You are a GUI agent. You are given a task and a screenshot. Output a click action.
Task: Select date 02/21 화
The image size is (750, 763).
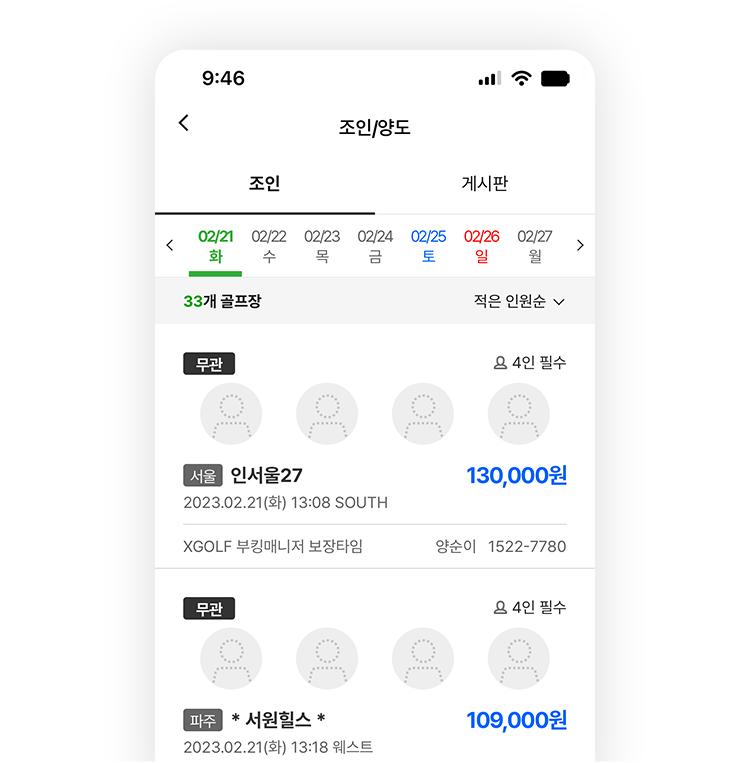[x=216, y=245]
